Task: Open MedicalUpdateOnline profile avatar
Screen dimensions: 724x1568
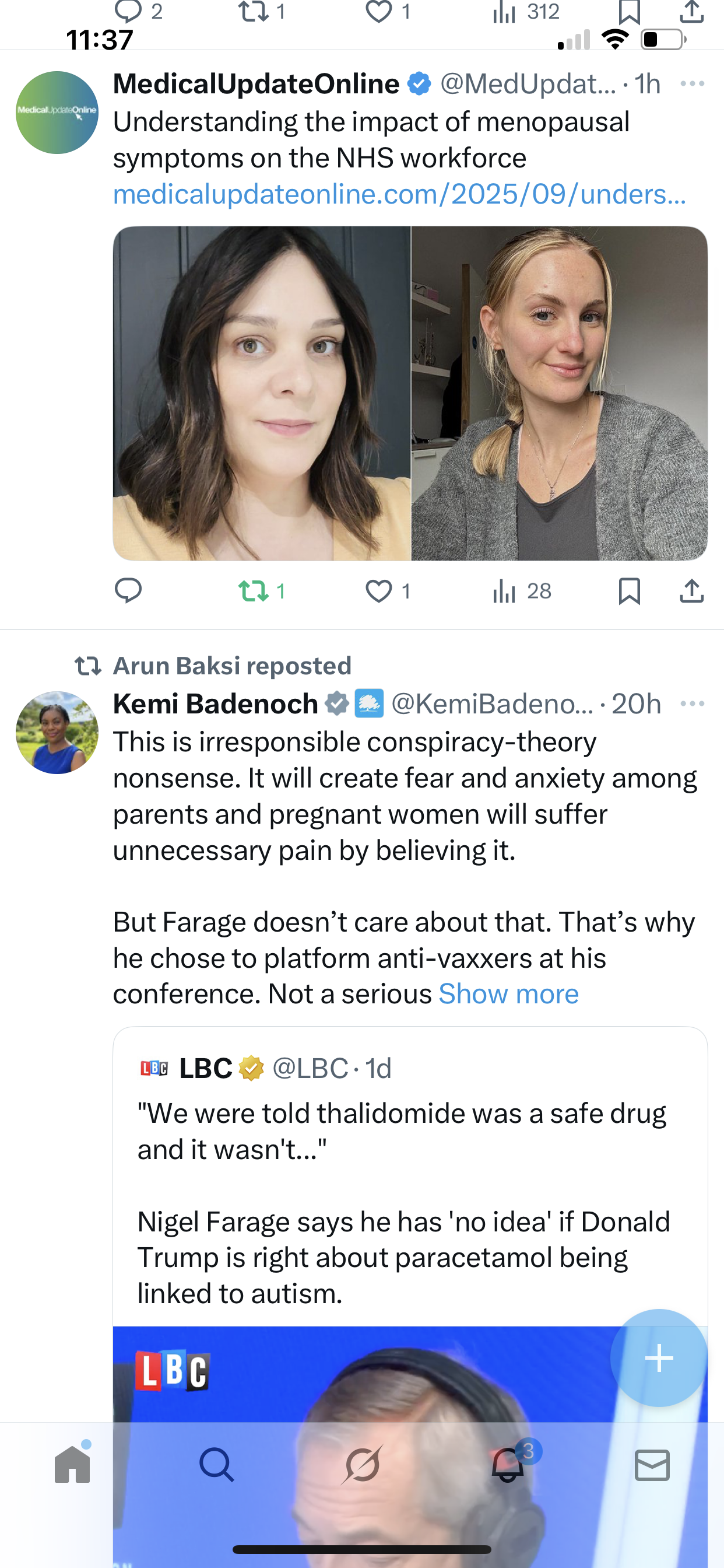Action: (57, 113)
